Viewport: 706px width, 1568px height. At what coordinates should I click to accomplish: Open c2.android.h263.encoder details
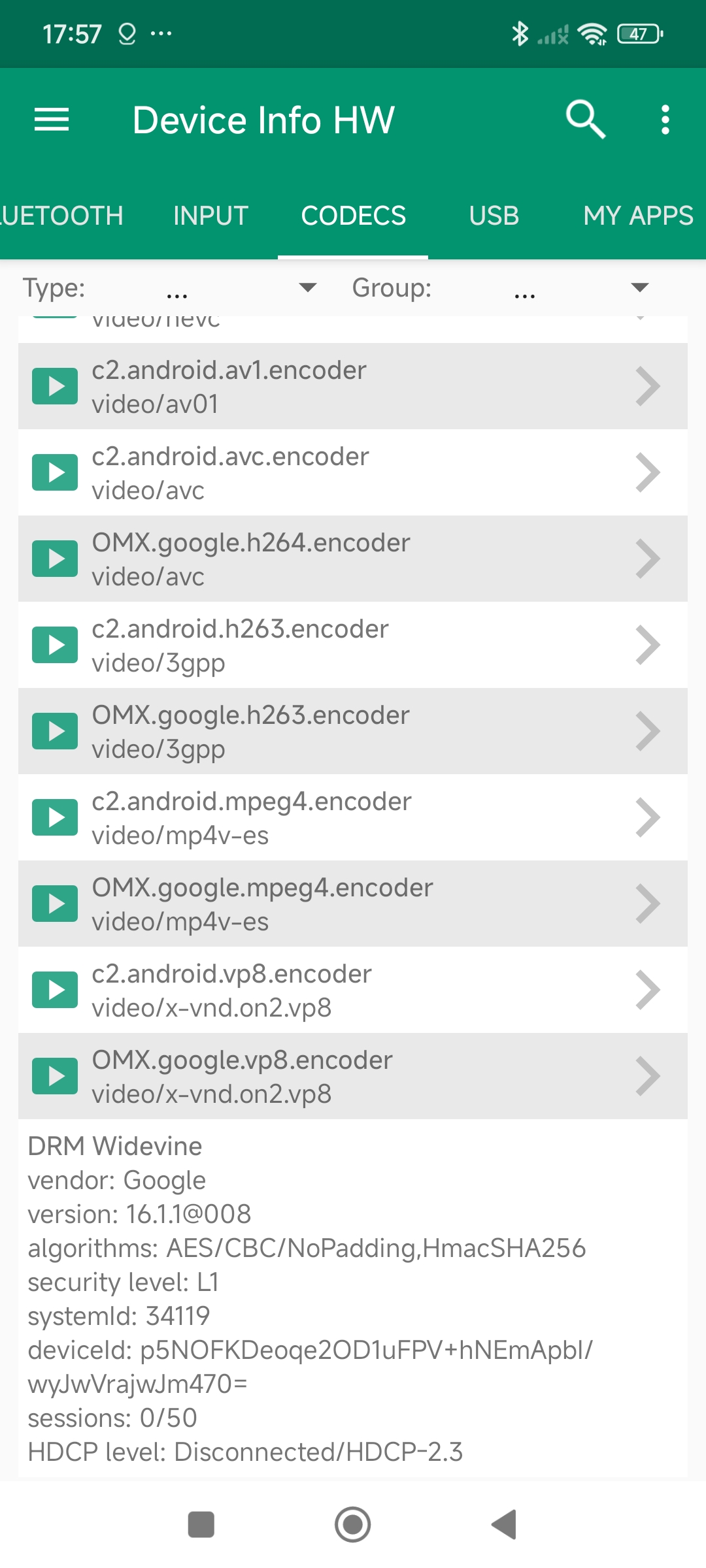pyautogui.click(x=353, y=645)
